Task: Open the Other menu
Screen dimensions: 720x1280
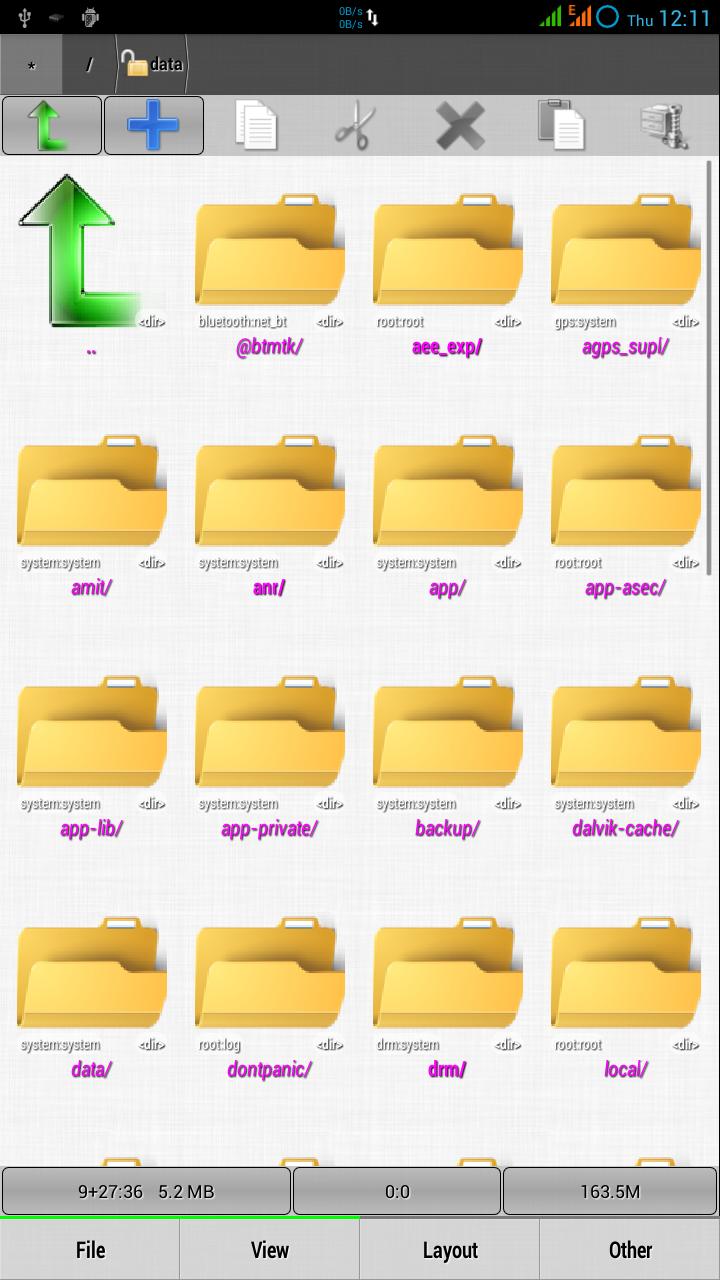Action: pos(630,1250)
